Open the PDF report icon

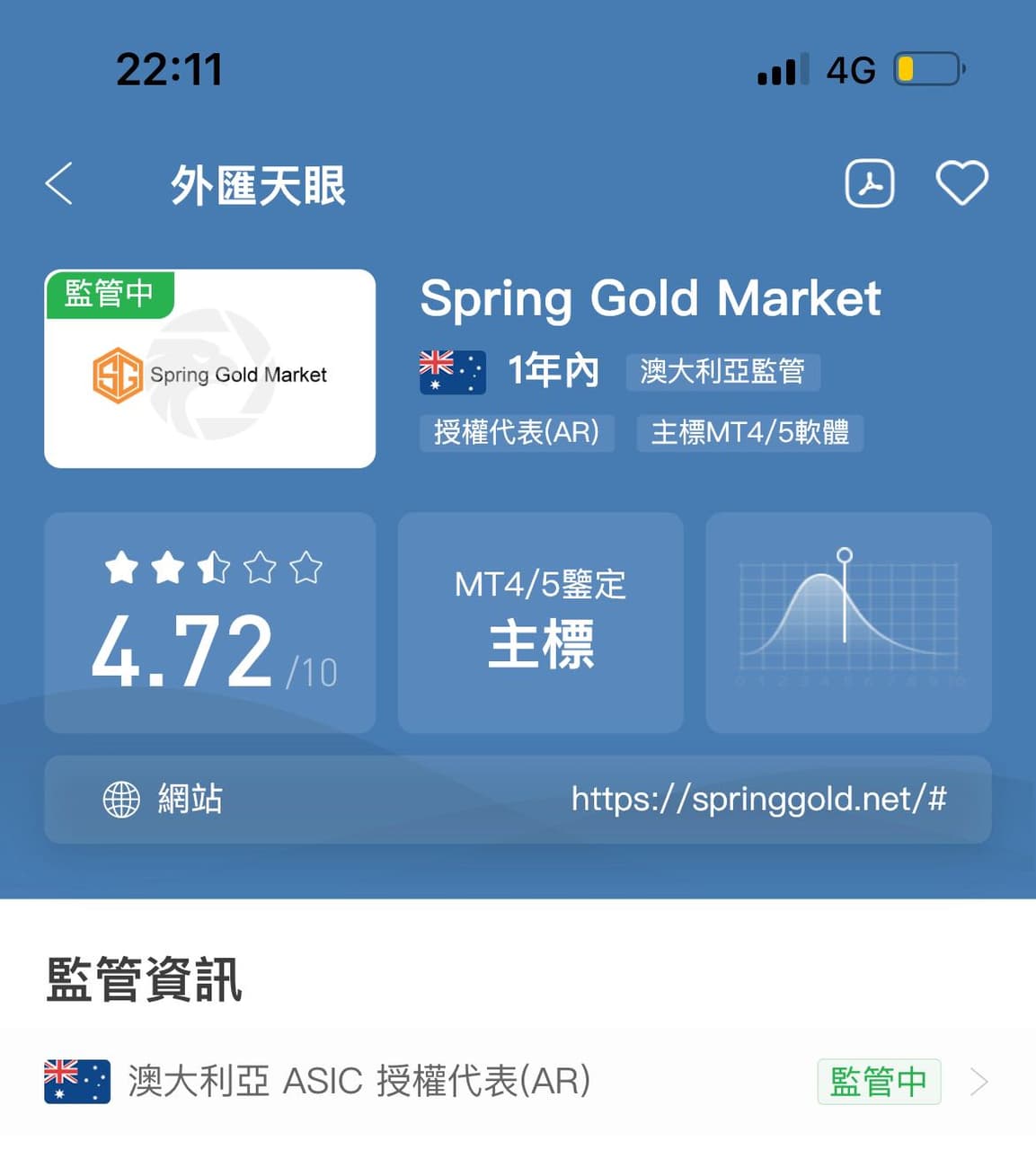869,183
